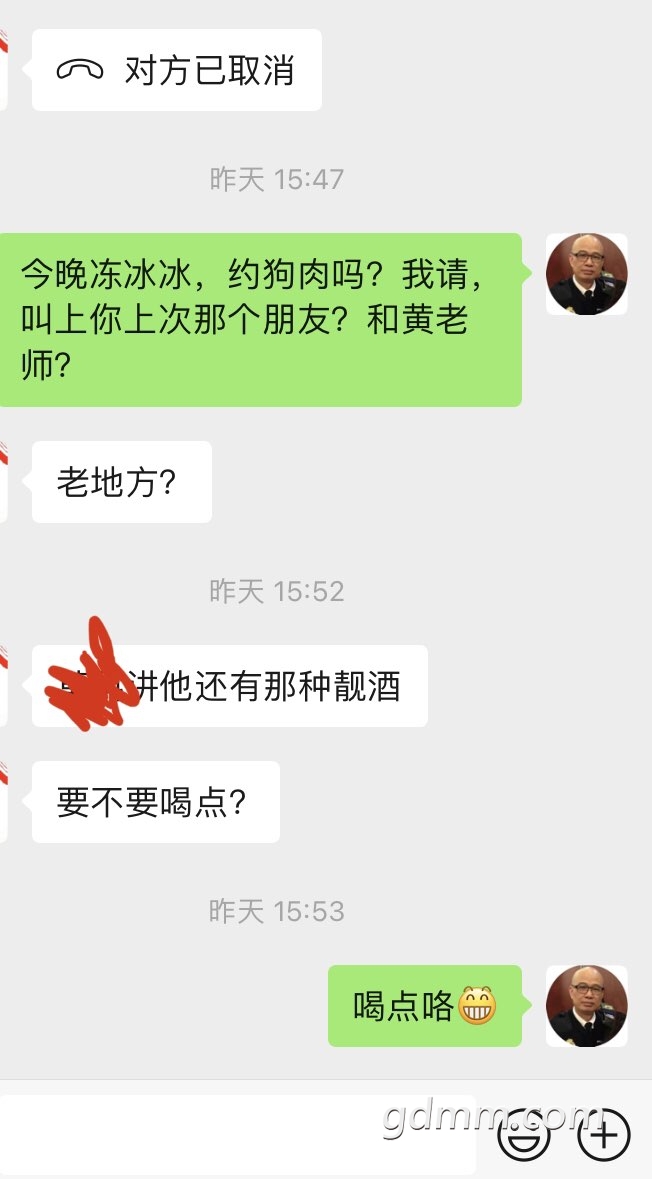Open the emoji sticker picker
The height and width of the screenshot is (1179, 652).
[x=524, y=1136]
